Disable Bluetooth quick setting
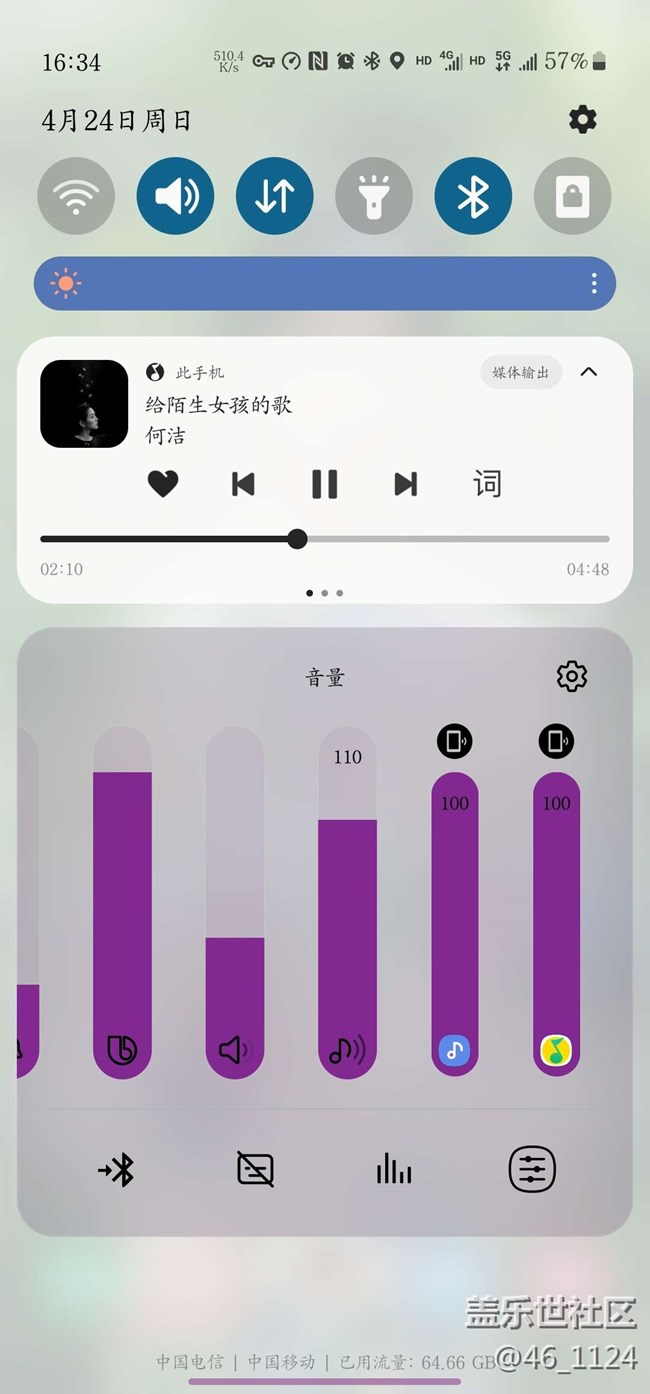The image size is (650, 1394). coord(472,197)
